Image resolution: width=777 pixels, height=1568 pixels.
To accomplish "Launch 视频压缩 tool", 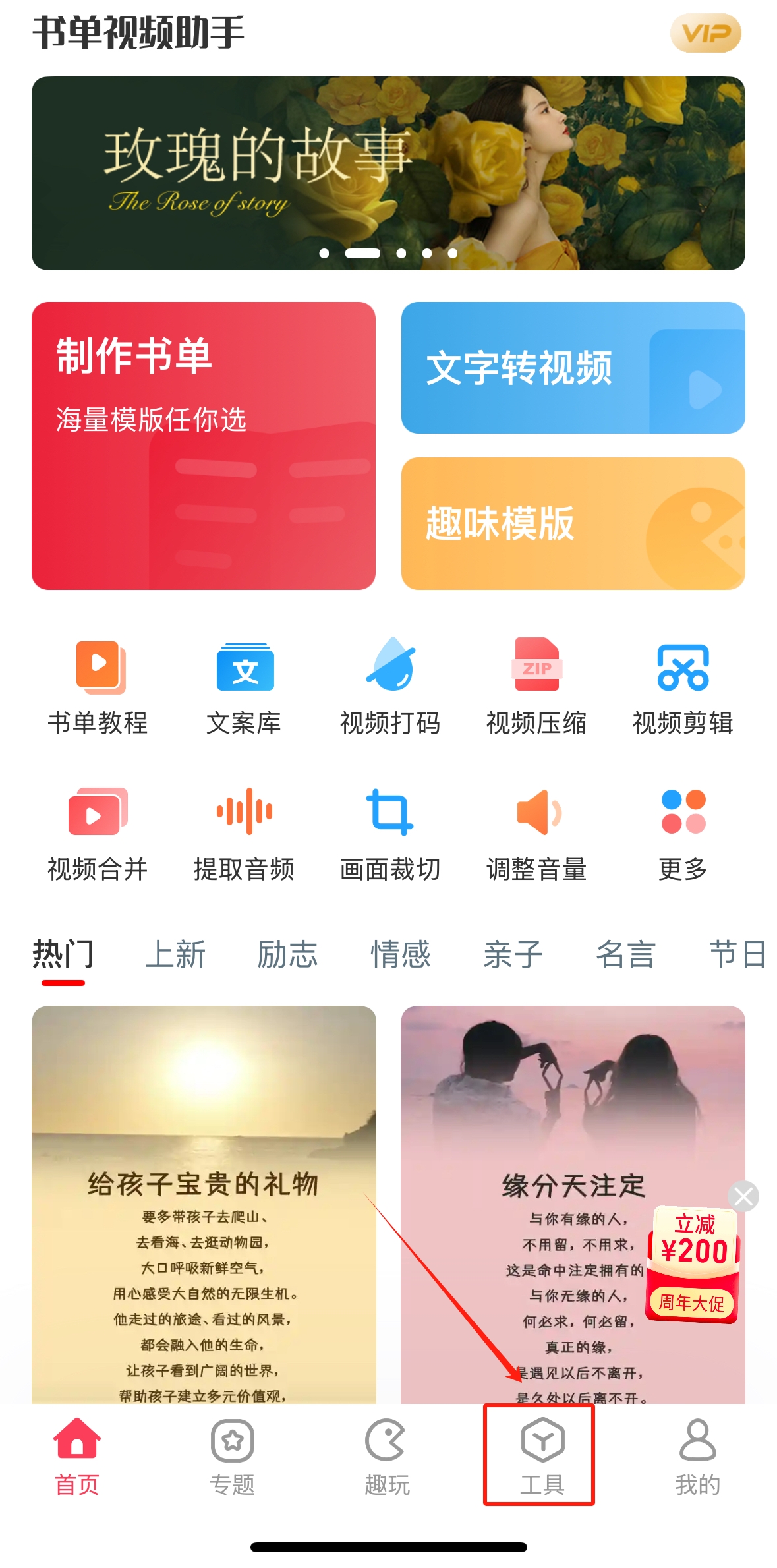I will click(536, 687).
